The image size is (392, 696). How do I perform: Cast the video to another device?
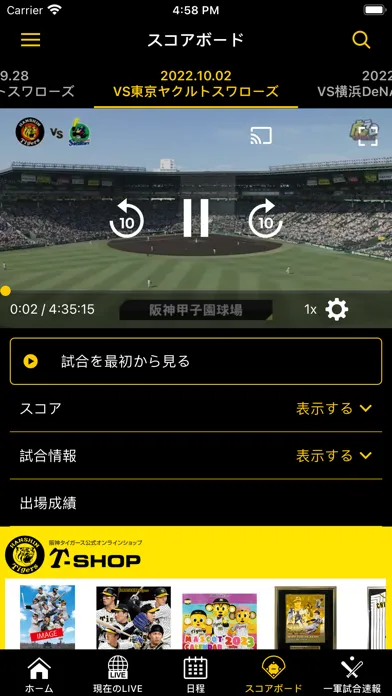261,135
